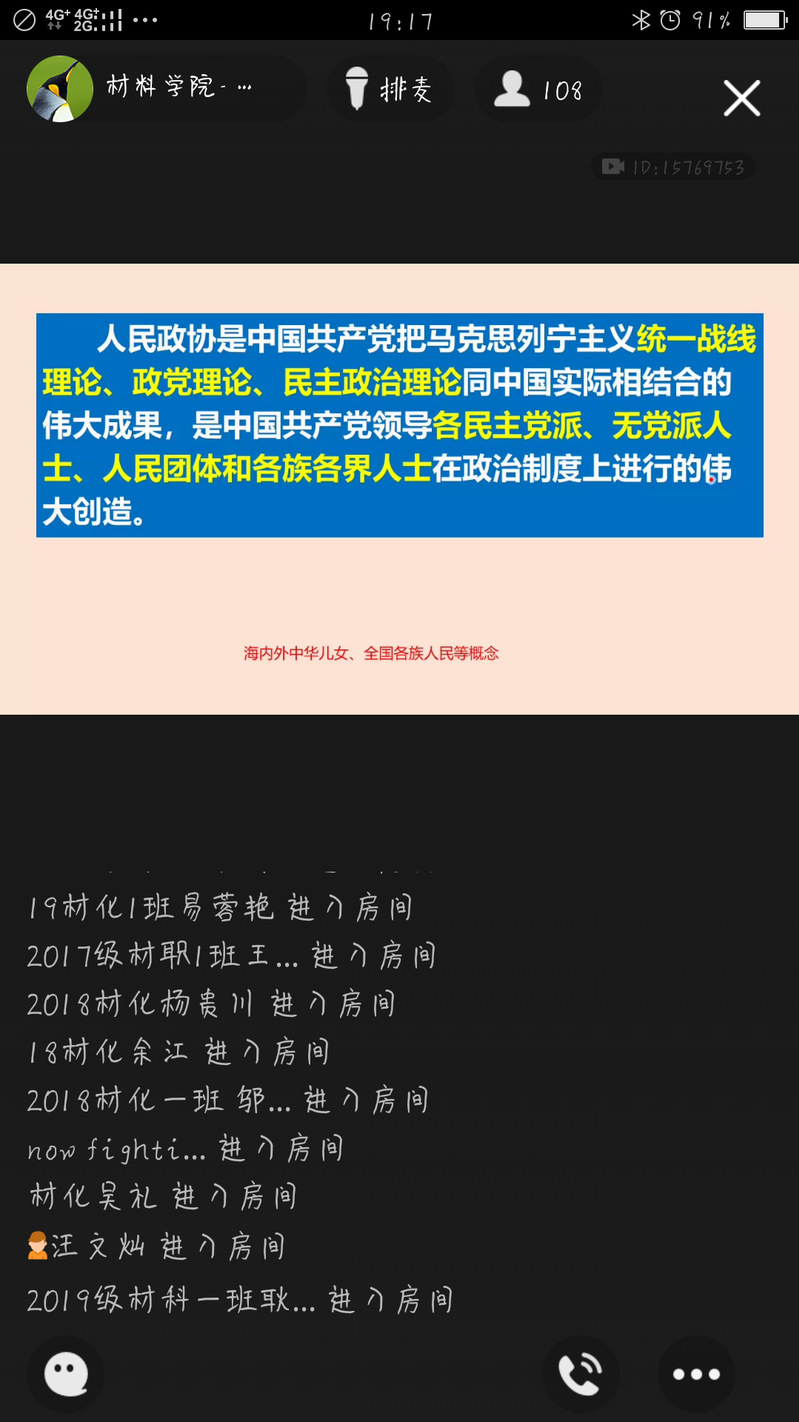Viewport: 799px width, 1422px height.
Task: Tap the shared presentation slide
Action: click(399, 488)
